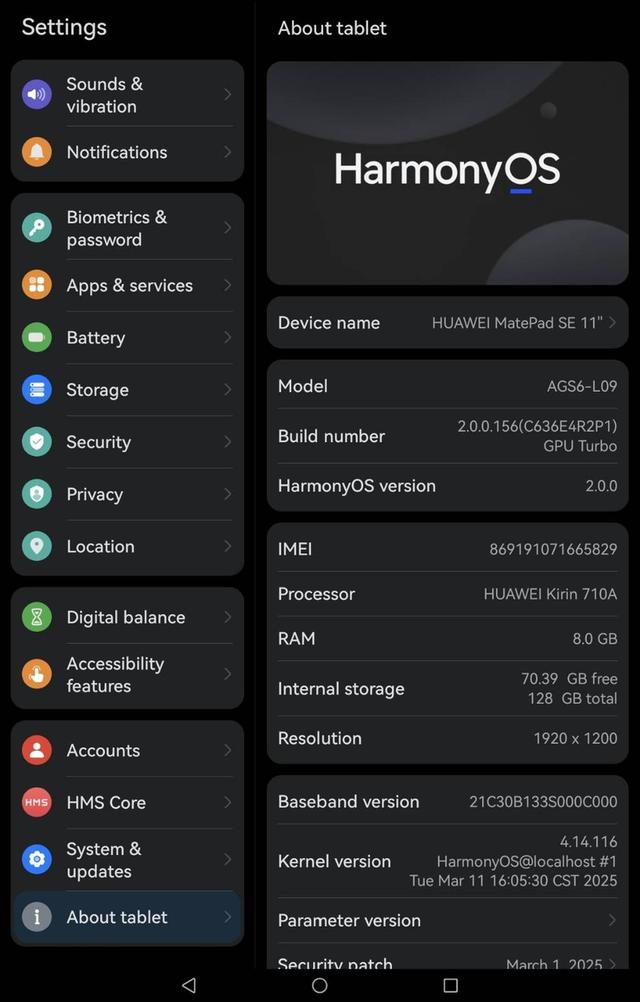This screenshot has width=640, height=1002.
Task: Open Storage settings
Action: tap(127, 390)
